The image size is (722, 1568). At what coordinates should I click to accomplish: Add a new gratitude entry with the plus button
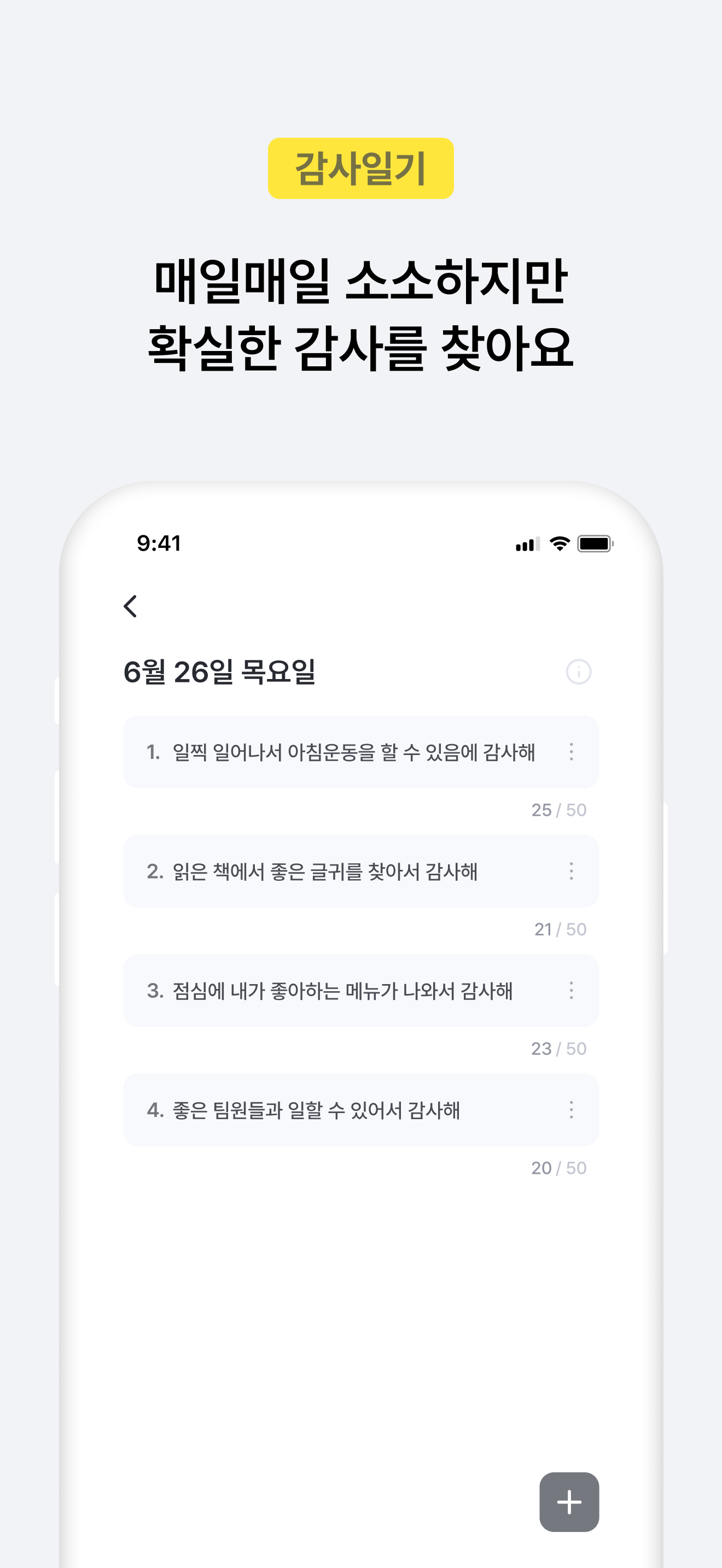569,1502
